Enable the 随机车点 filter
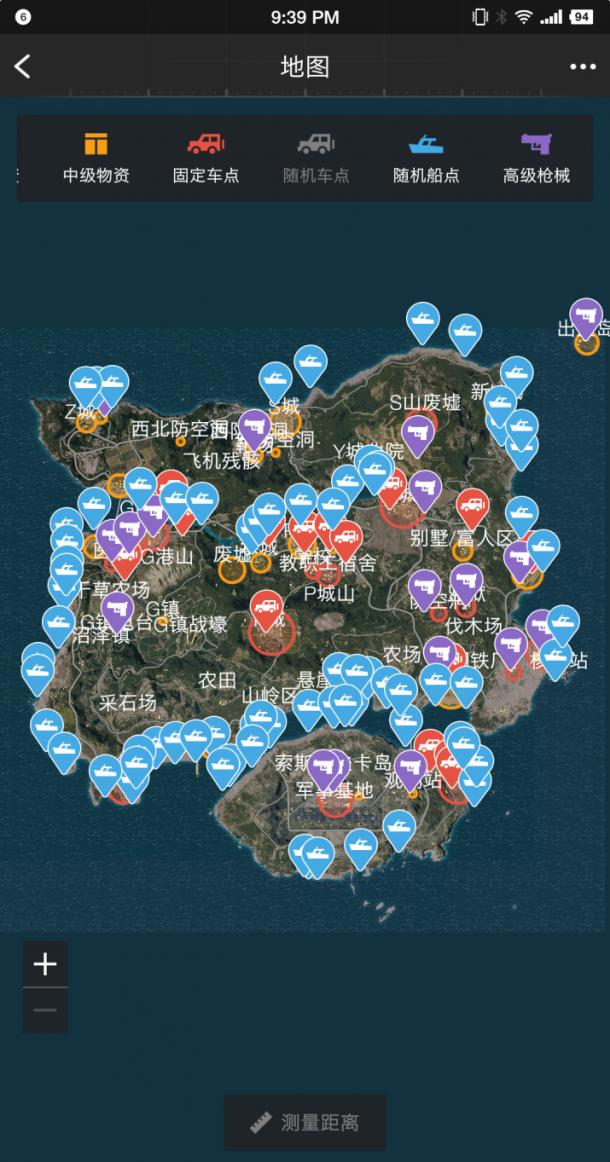 (x=316, y=158)
